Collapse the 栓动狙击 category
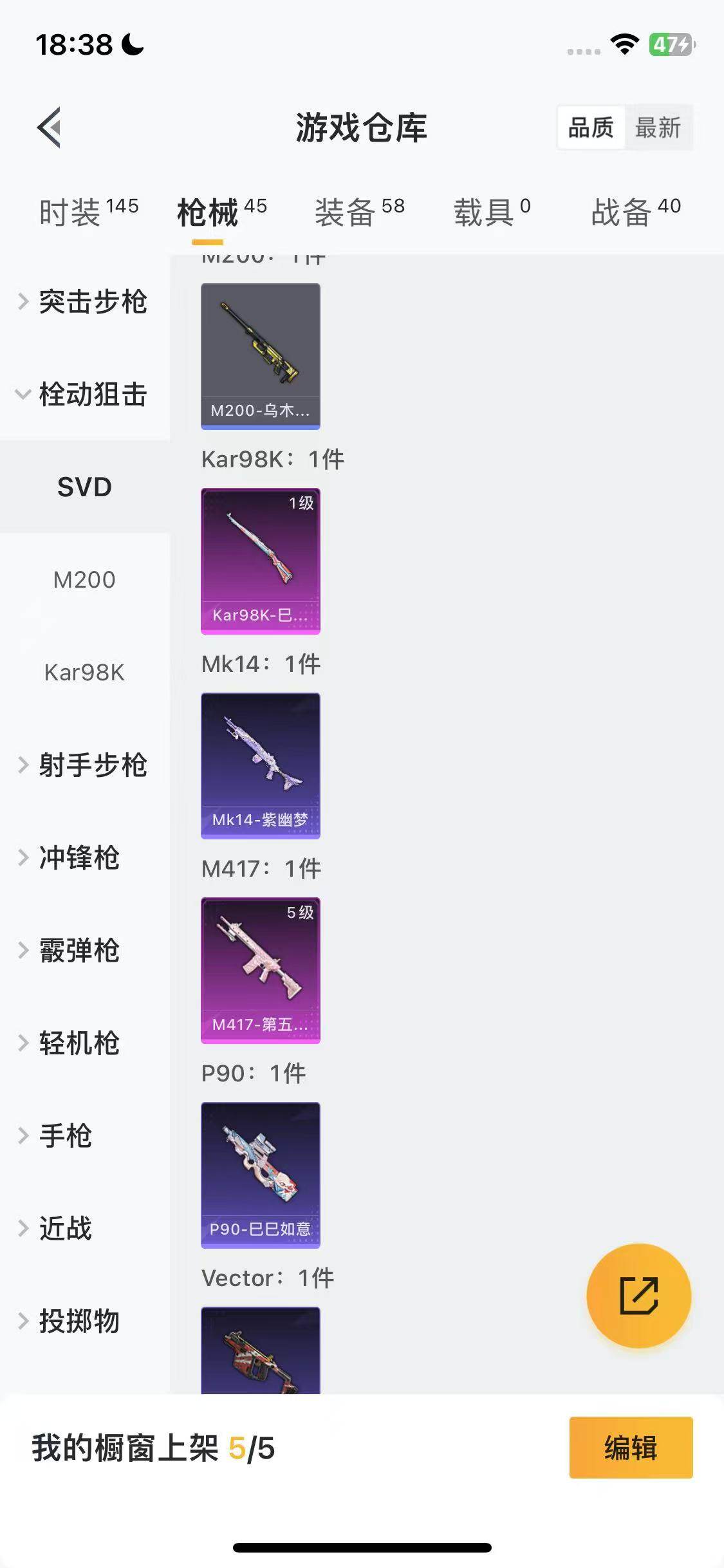Screen dimensions: 724x1568 [x=84, y=395]
